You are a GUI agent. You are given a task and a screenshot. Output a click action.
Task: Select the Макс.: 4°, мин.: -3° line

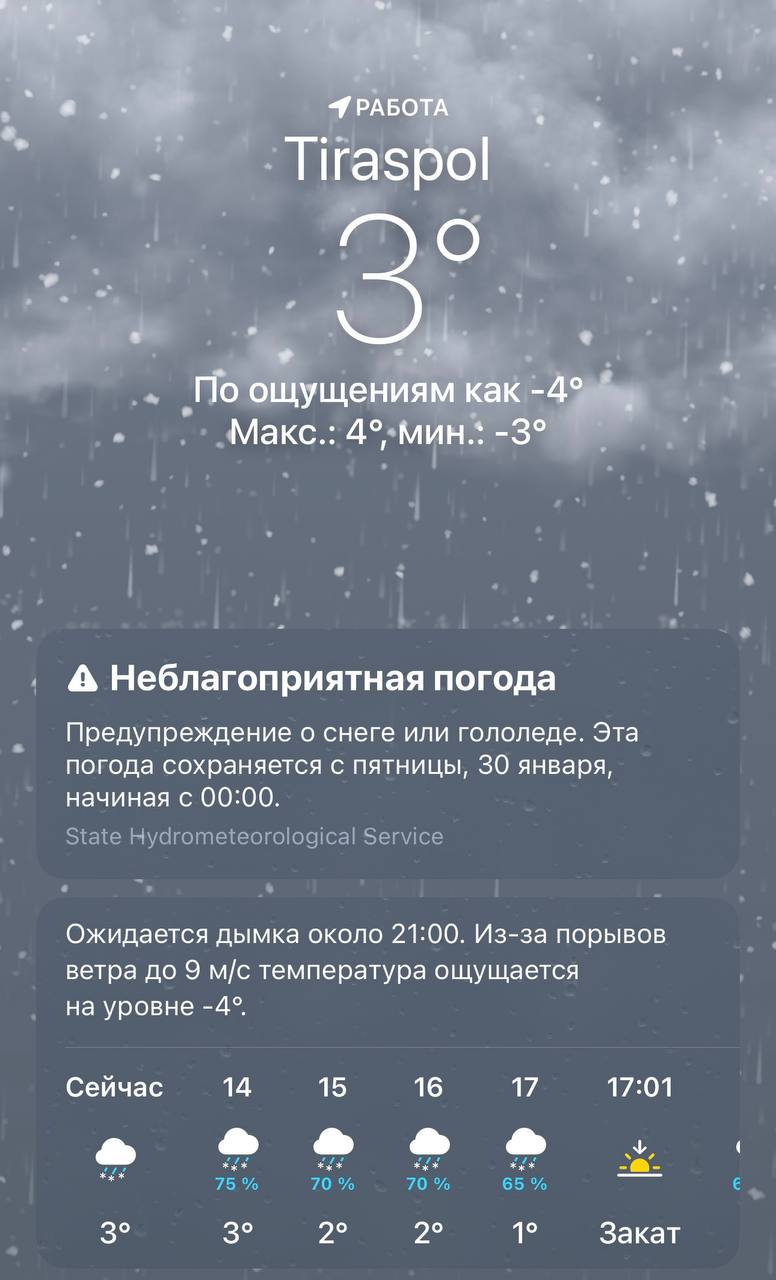pyautogui.click(x=388, y=434)
